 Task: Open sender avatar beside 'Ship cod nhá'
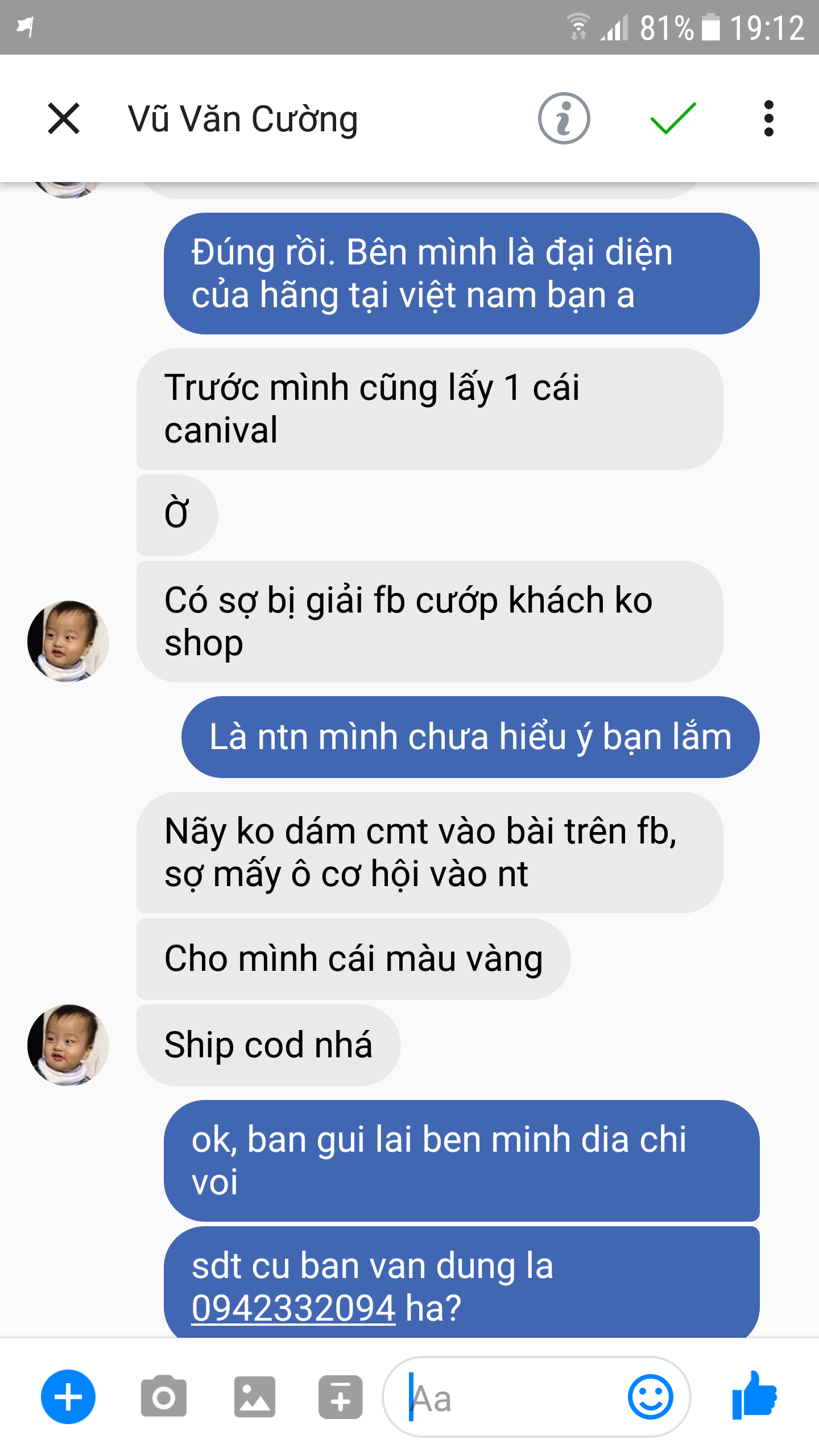(68, 1045)
